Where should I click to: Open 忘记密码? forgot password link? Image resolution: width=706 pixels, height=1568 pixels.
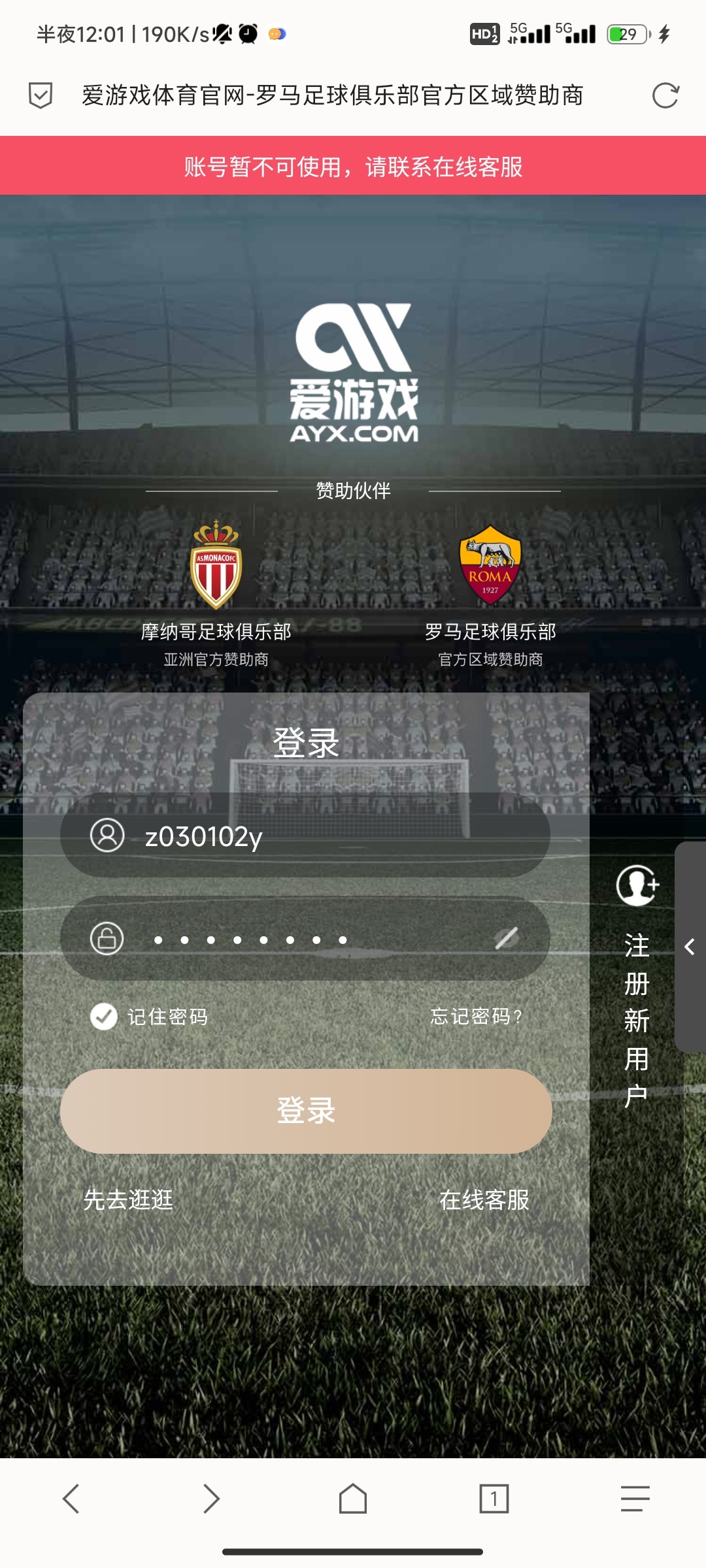point(476,1017)
